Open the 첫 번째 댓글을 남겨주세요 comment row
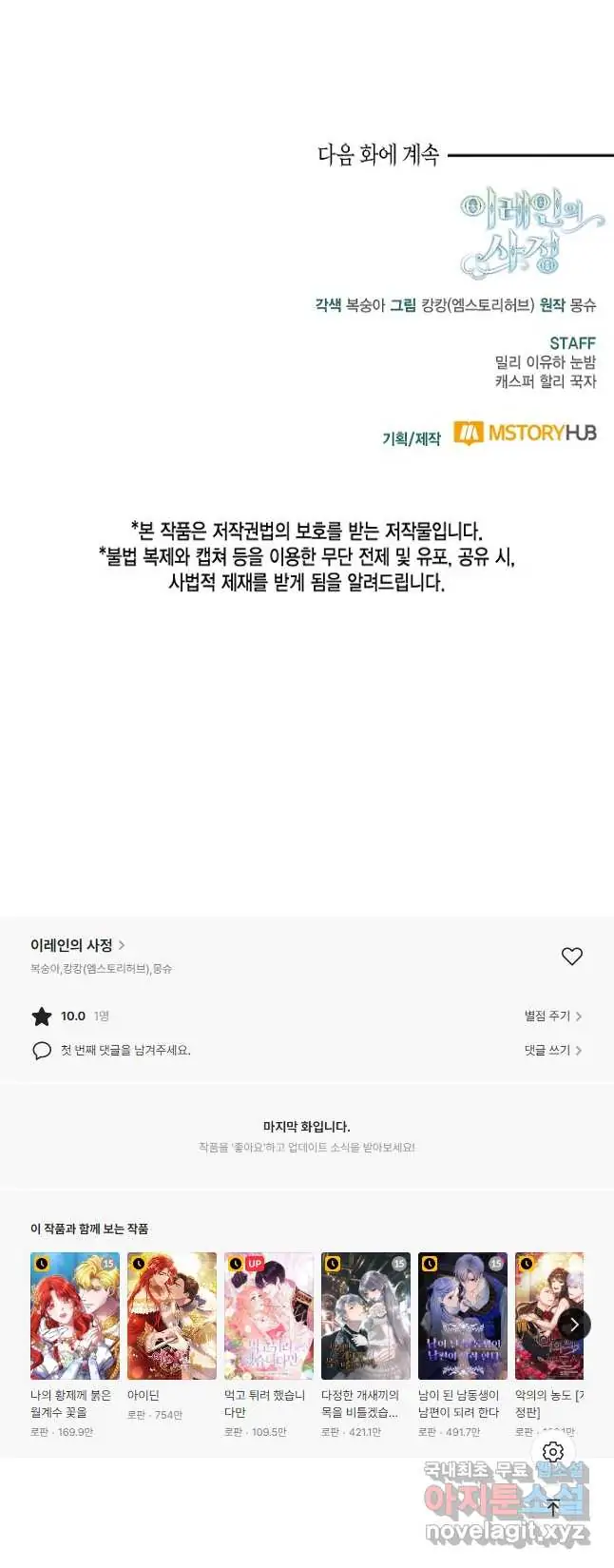614x1568 pixels. (x=125, y=1050)
